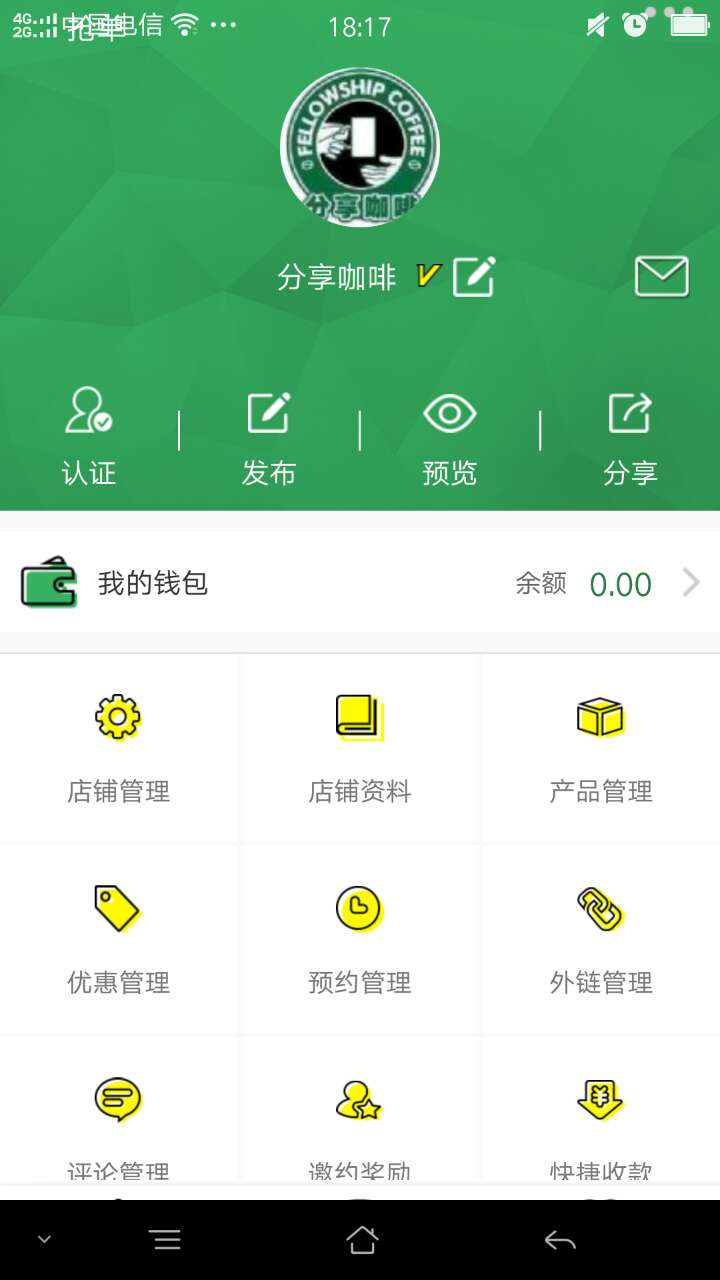Open 预约管理 via the clock icon

point(359,908)
